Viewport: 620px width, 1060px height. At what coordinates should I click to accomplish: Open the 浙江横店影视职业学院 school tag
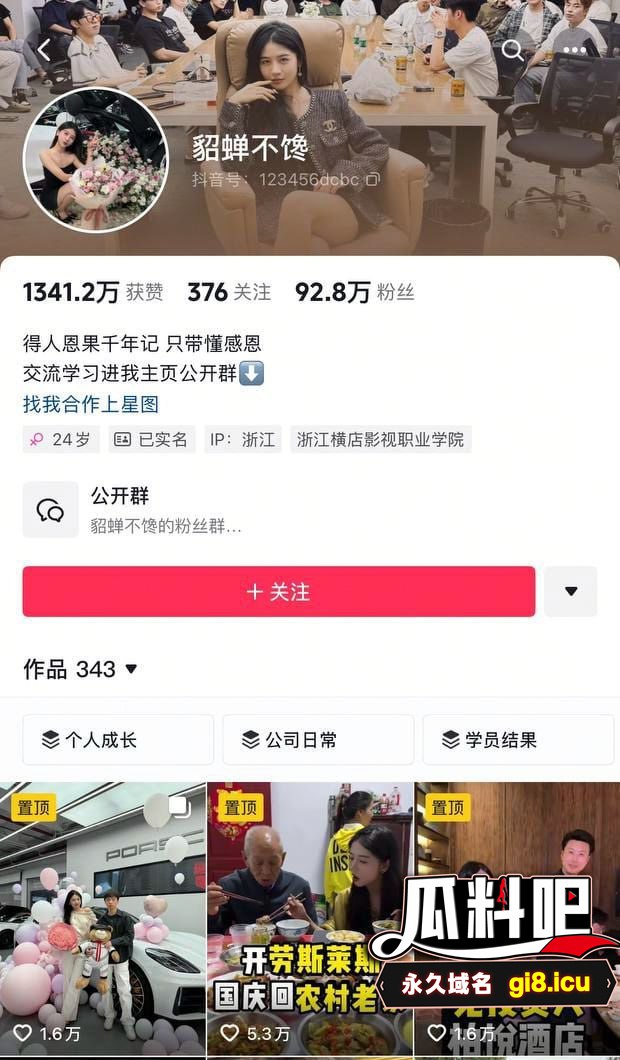381,439
